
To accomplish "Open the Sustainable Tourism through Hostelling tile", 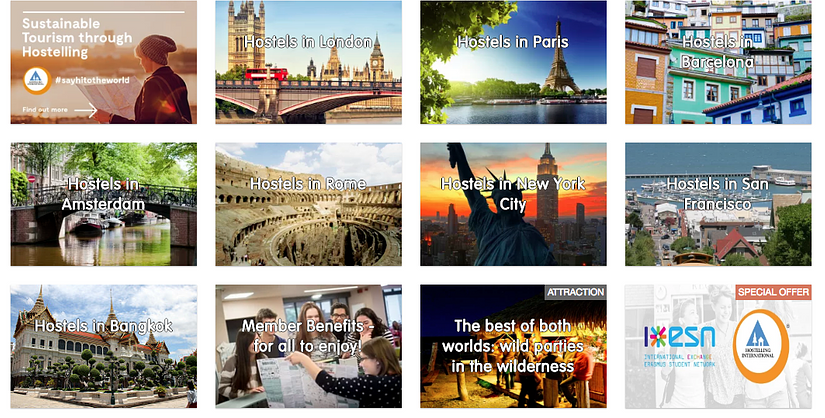I will [x=103, y=62].
